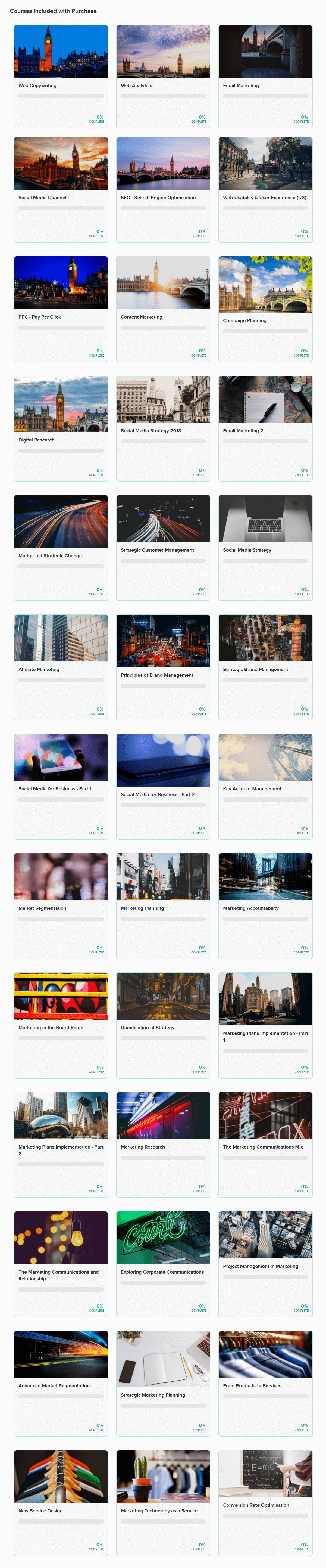Open Web Usability & User Experience course
Viewport: 326px width, 1568px height.
264,198
